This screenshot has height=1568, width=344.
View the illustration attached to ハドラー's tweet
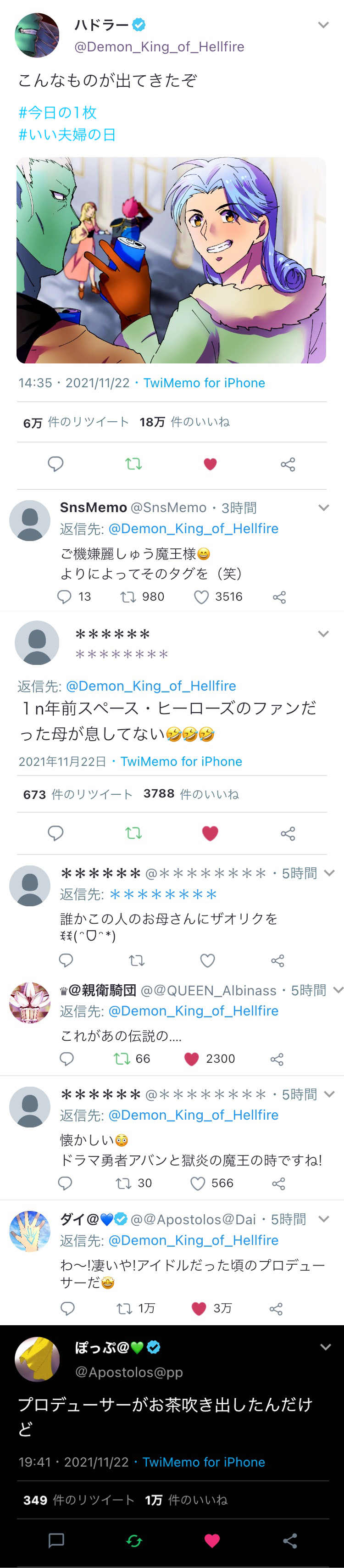coord(171,260)
